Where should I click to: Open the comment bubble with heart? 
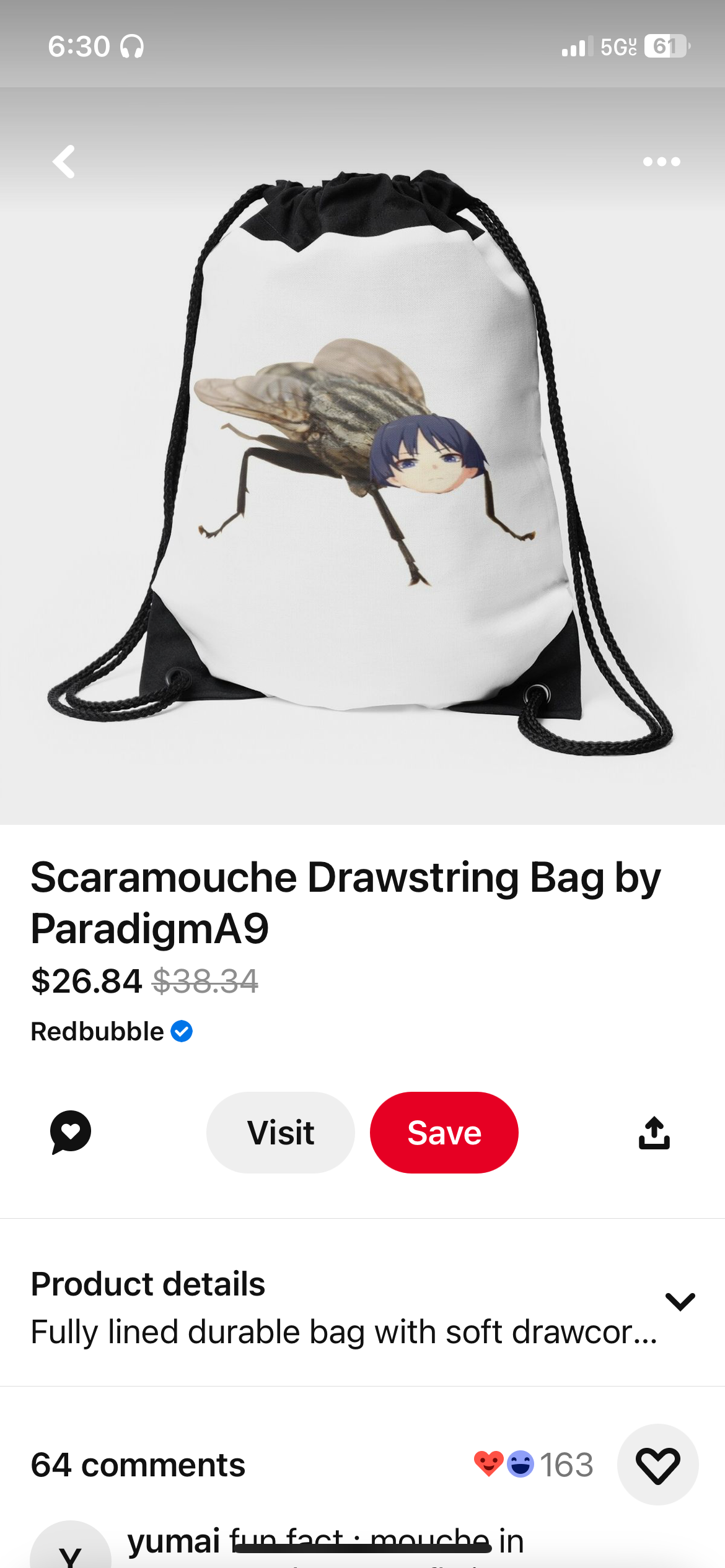(71, 1132)
